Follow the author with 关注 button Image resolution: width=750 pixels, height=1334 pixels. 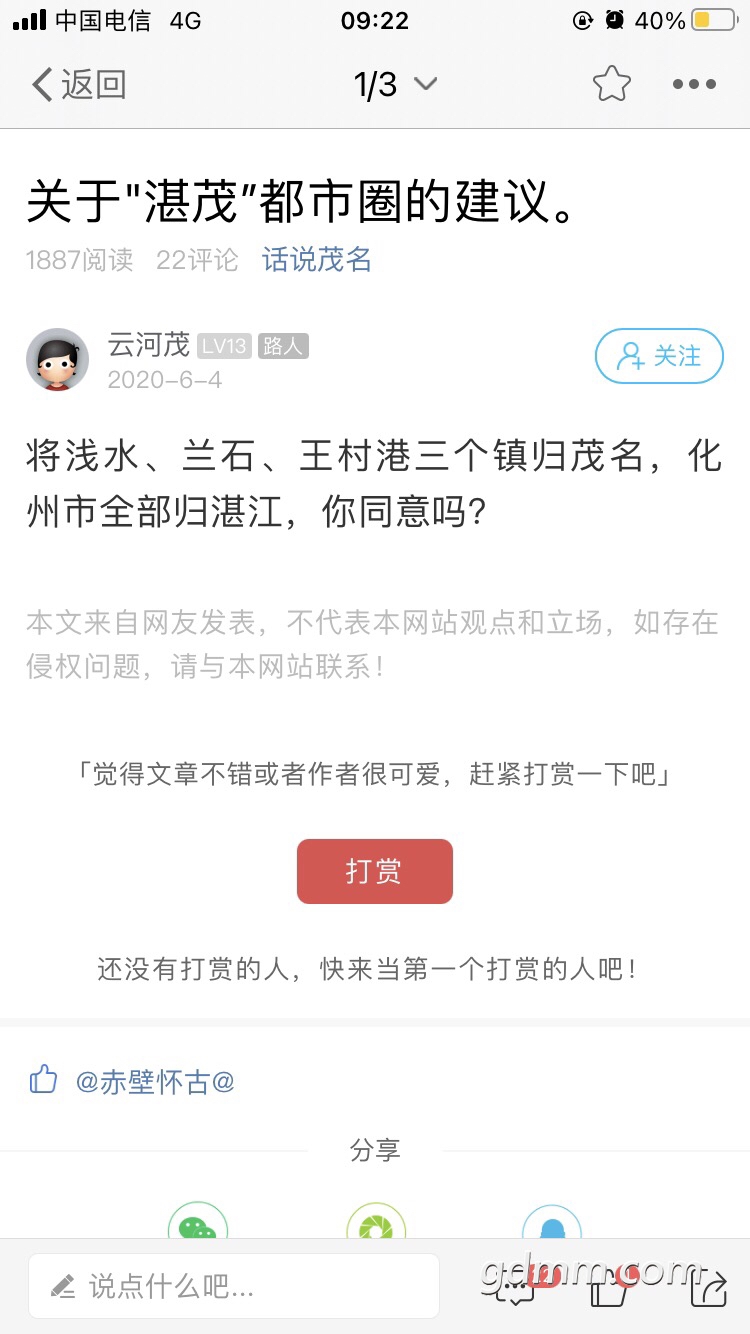click(659, 356)
